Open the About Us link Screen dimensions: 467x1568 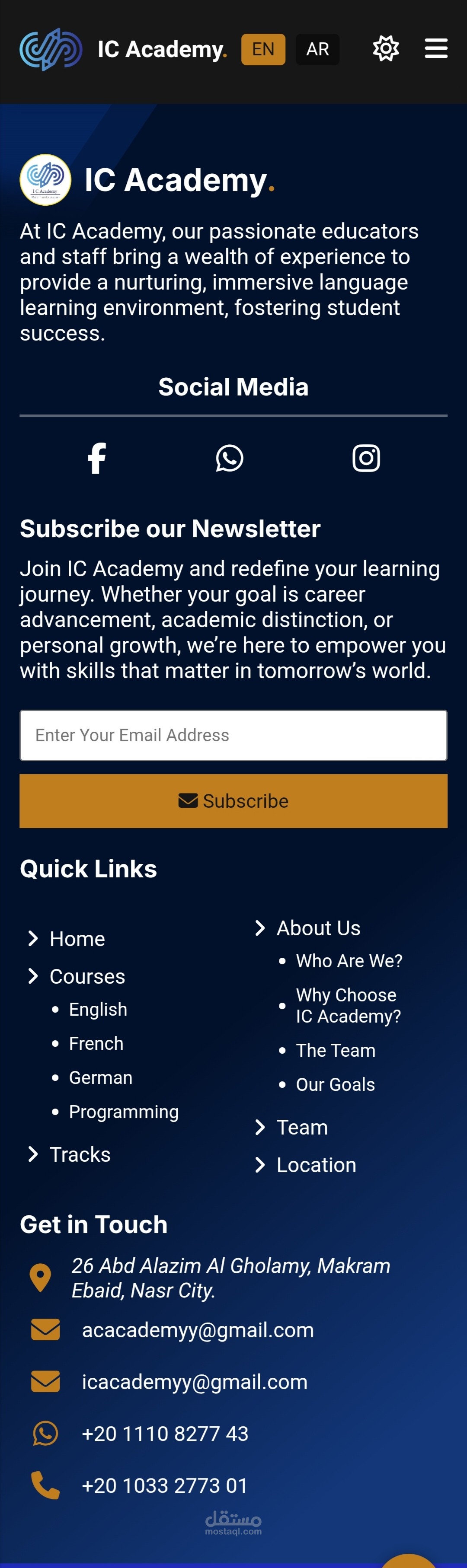318,927
